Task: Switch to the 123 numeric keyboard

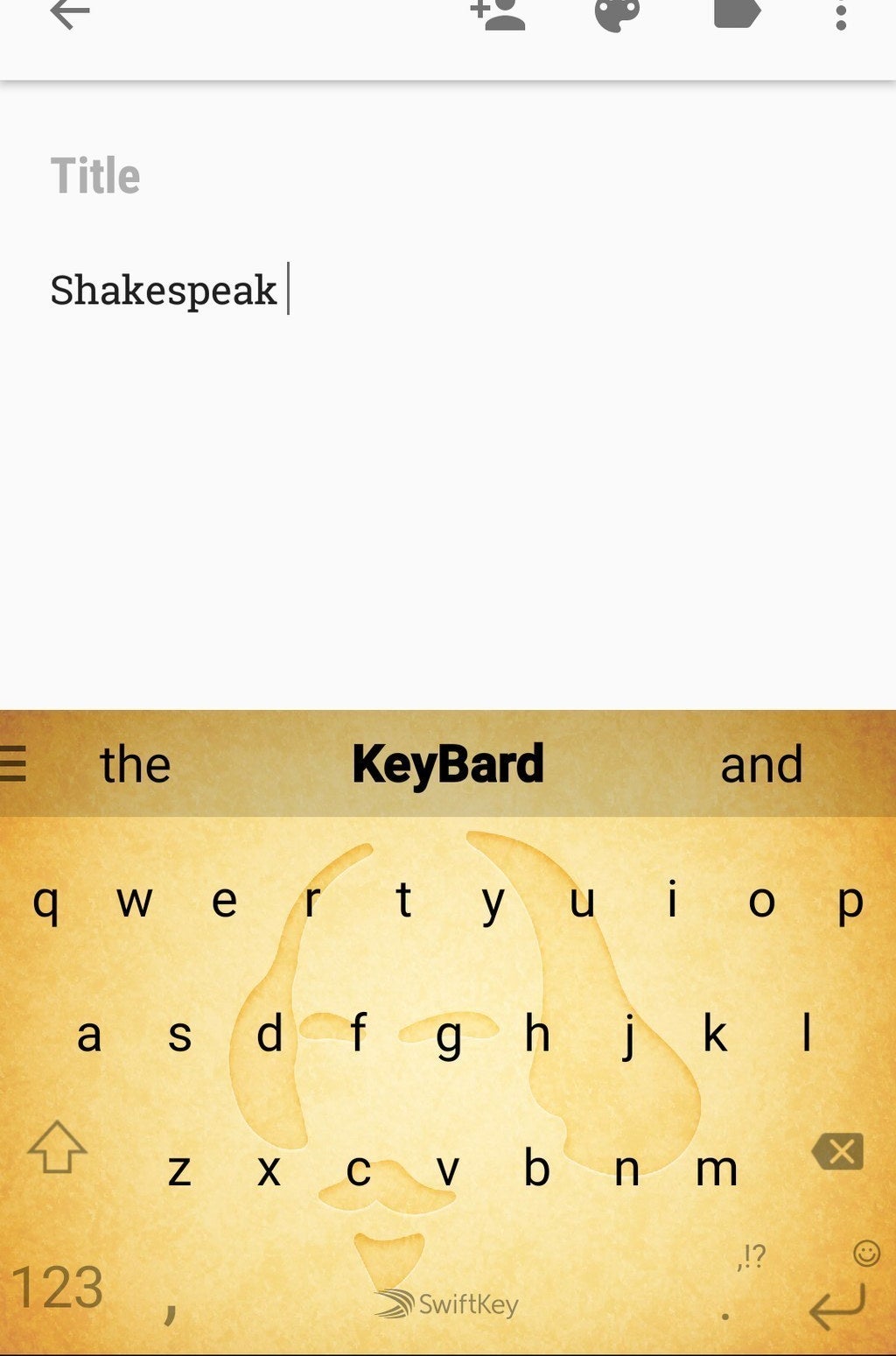Action: 57,1288
